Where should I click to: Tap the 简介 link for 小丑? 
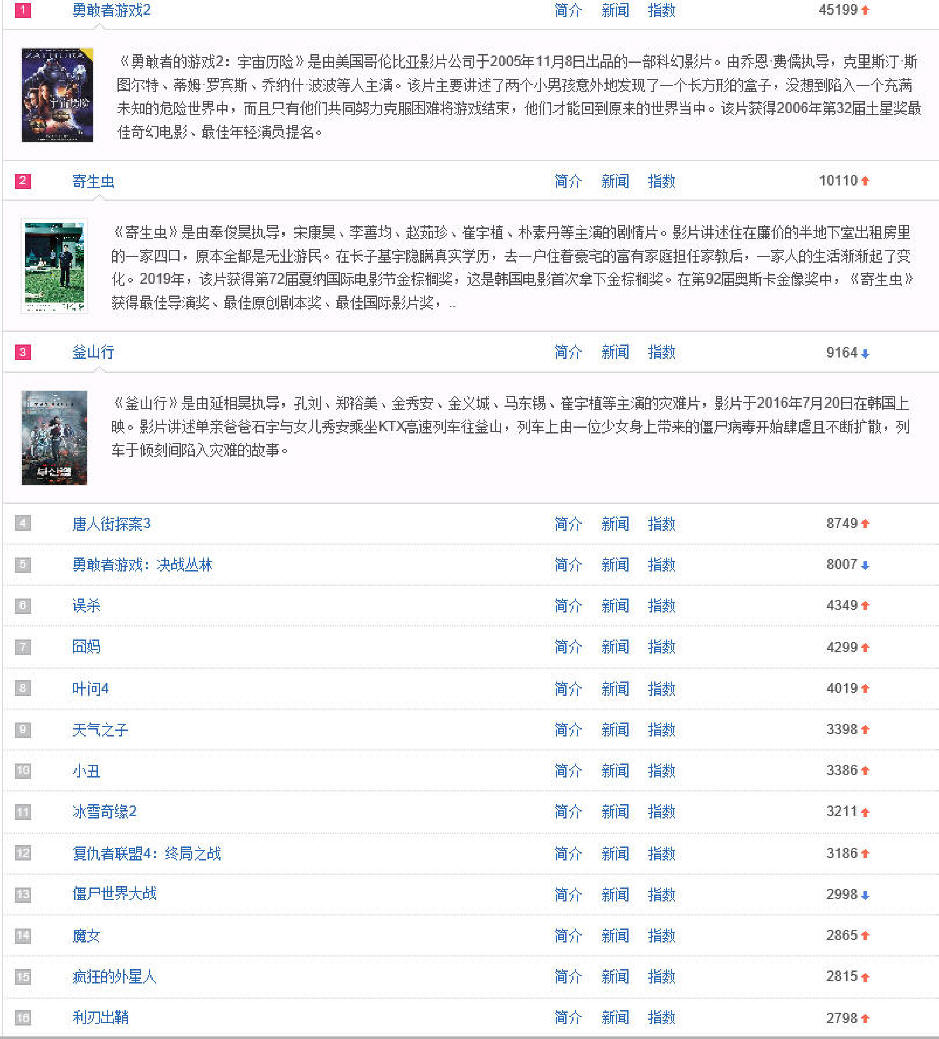coord(568,771)
